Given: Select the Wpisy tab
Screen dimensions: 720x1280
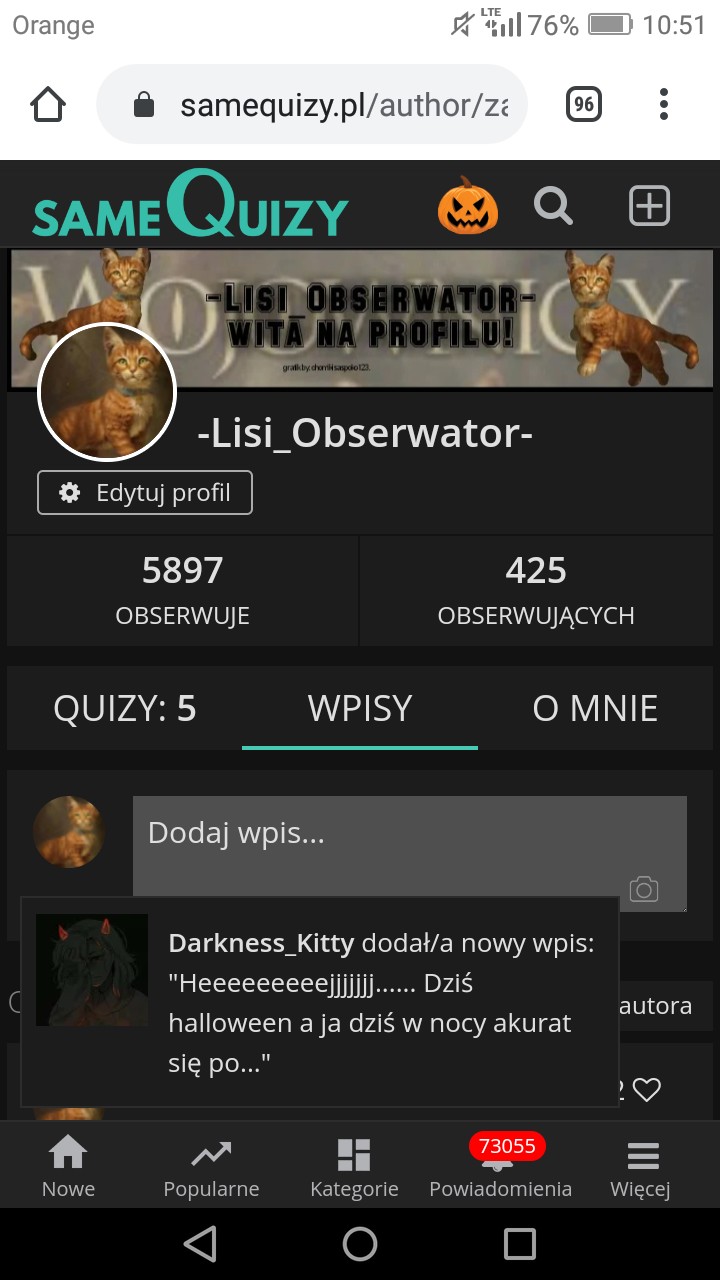Looking at the screenshot, I should point(360,708).
